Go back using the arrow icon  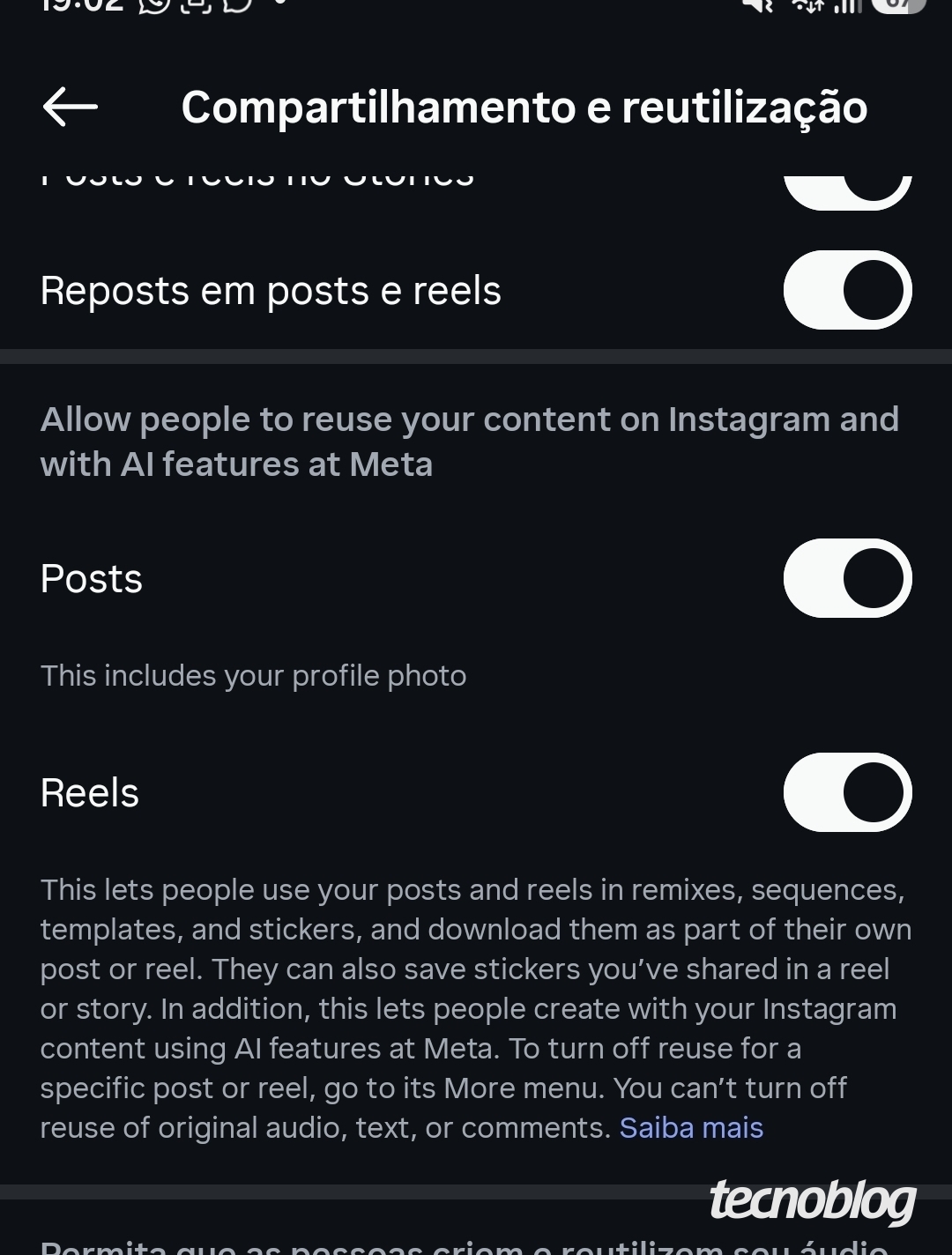[x=71, y=107]
